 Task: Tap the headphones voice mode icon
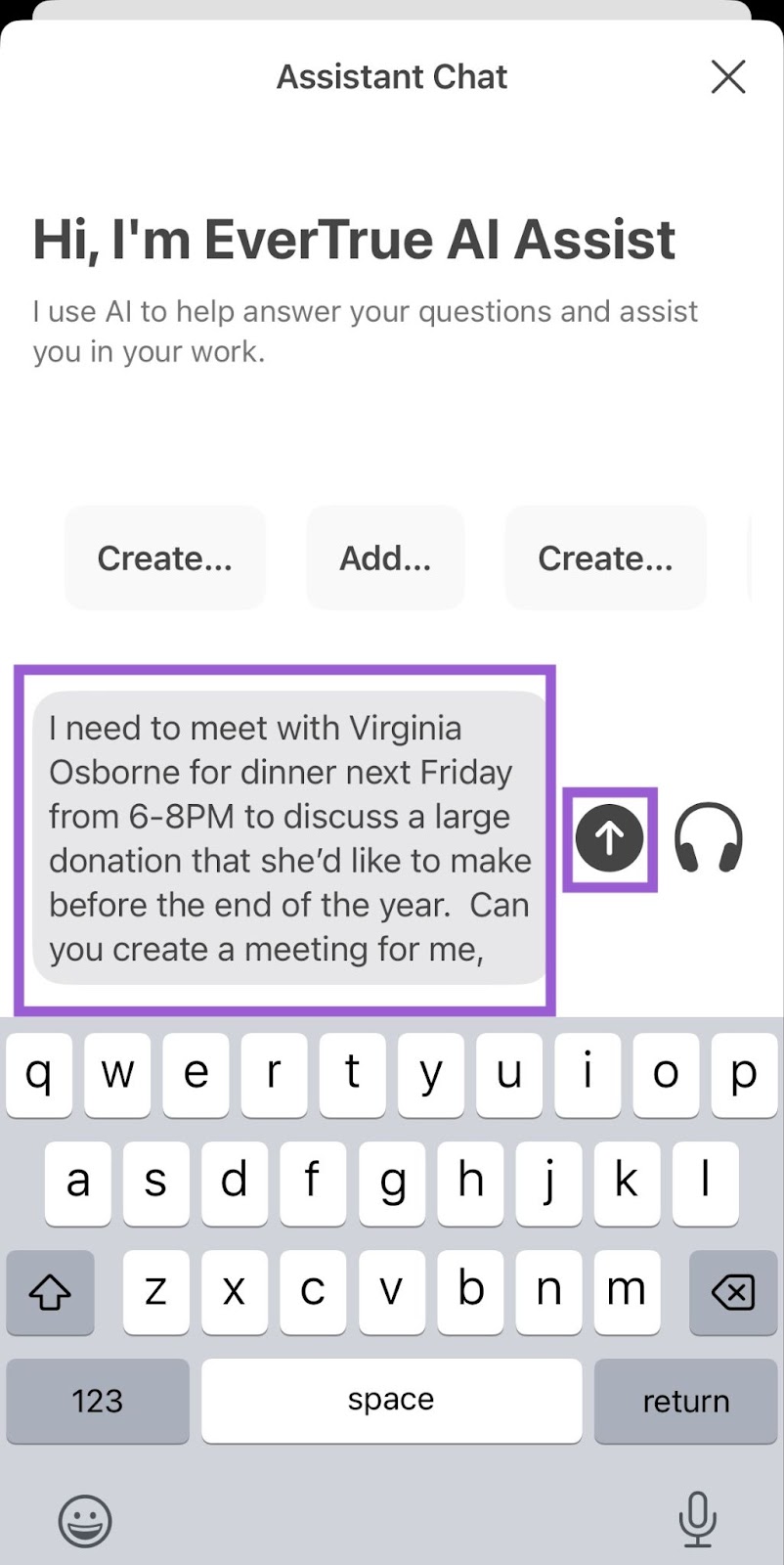[x=709, y=838]
